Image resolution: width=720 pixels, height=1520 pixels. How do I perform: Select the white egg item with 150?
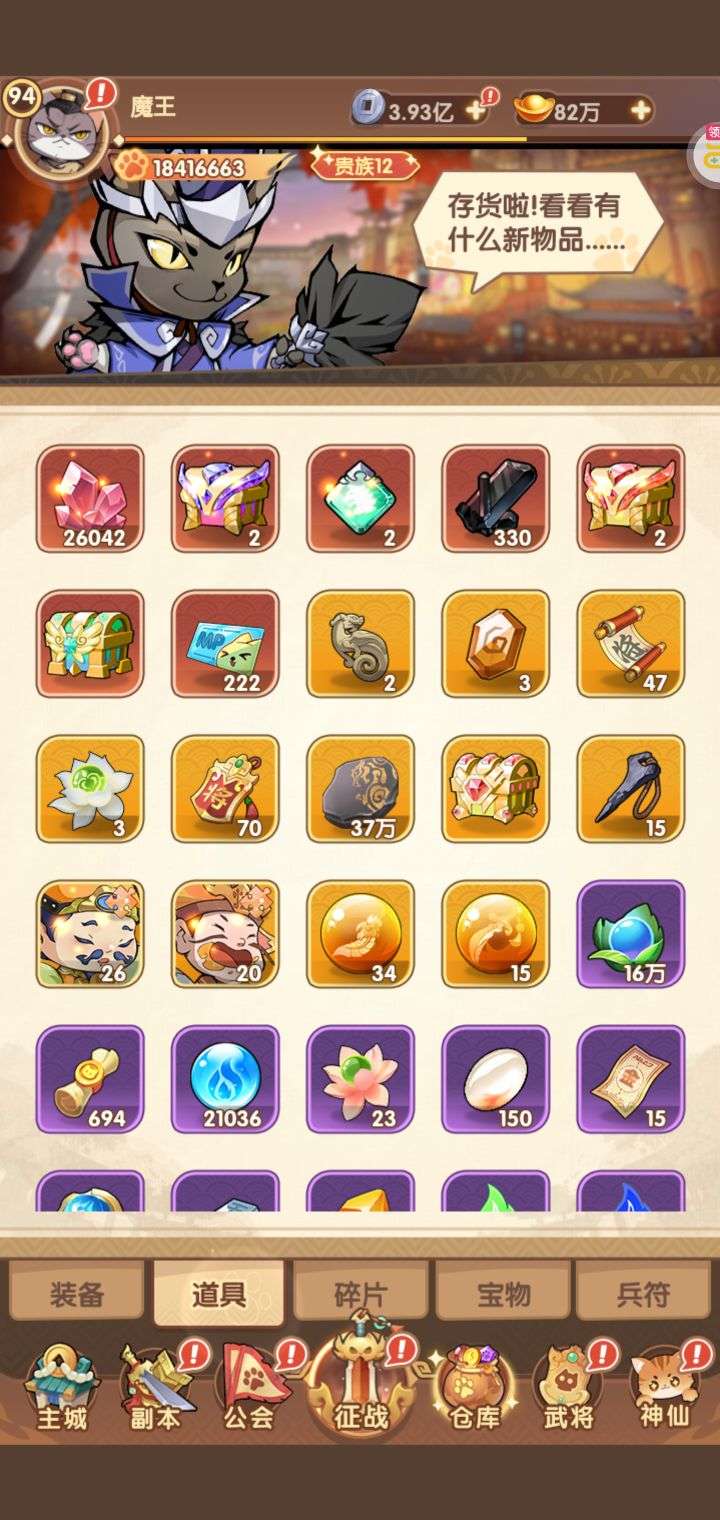click(x=496, y=1078)
